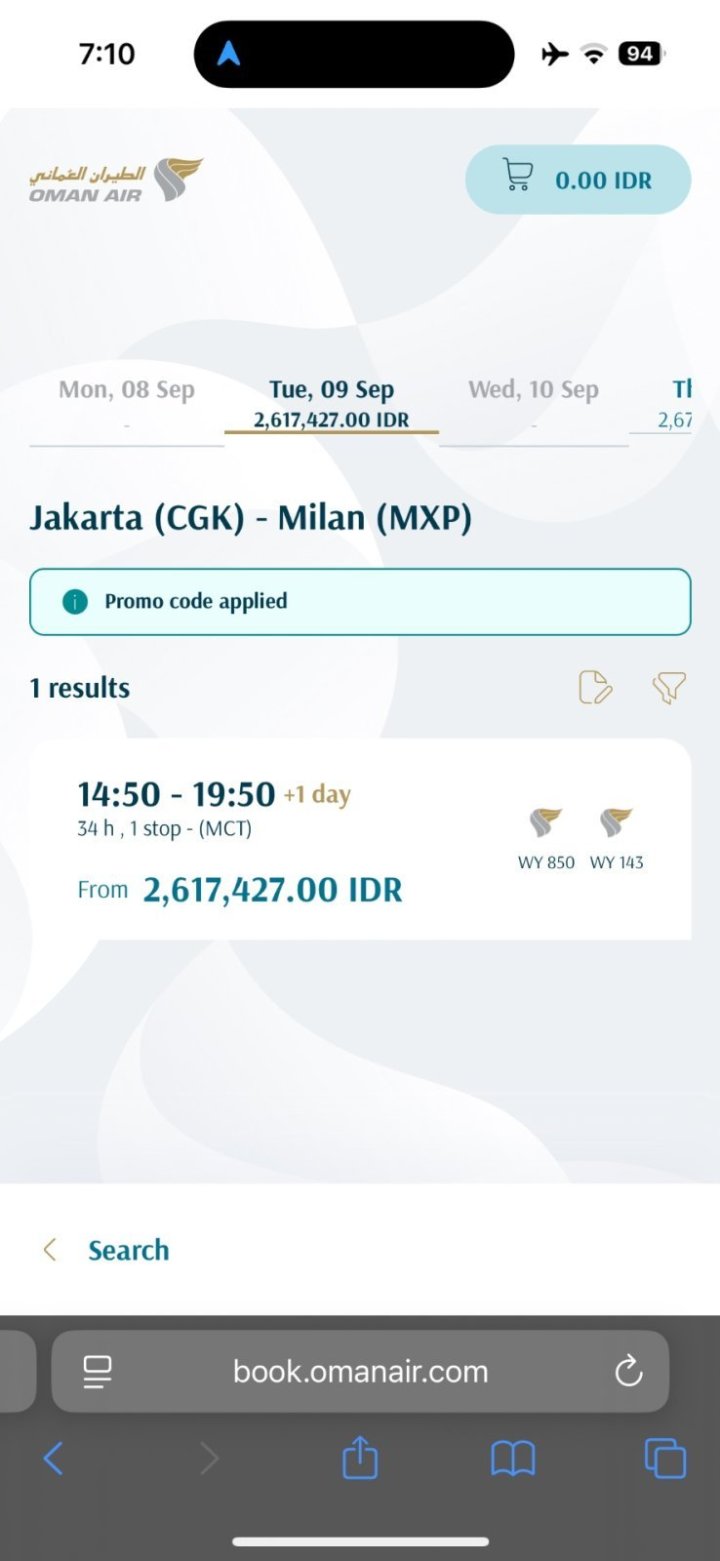This screenshot has height=1561, width=720.
Task: Edit the flight search with the pencil icon
Action: [595, 688]
